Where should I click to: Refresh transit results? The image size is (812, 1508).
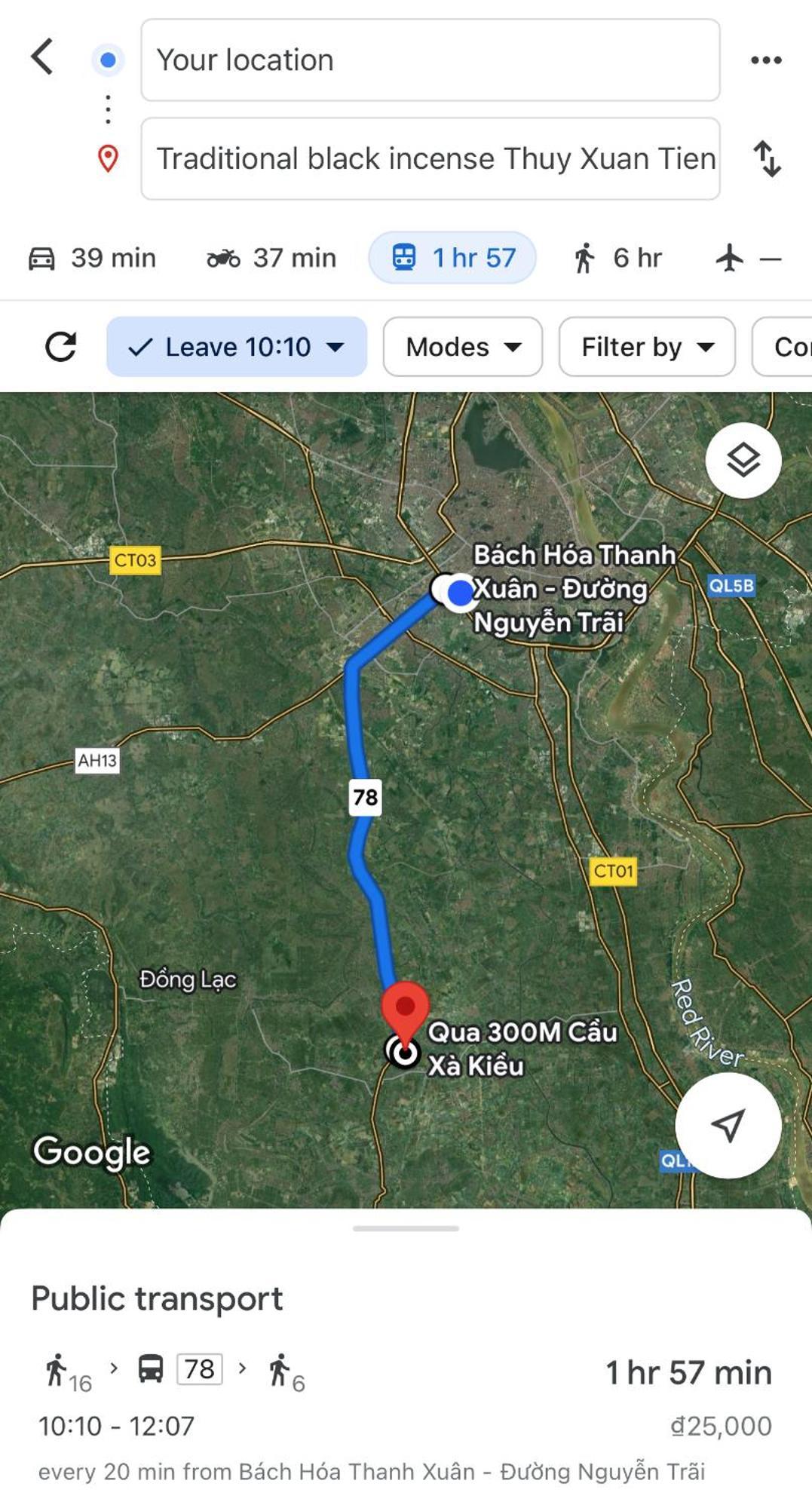(x=60, y=347)
